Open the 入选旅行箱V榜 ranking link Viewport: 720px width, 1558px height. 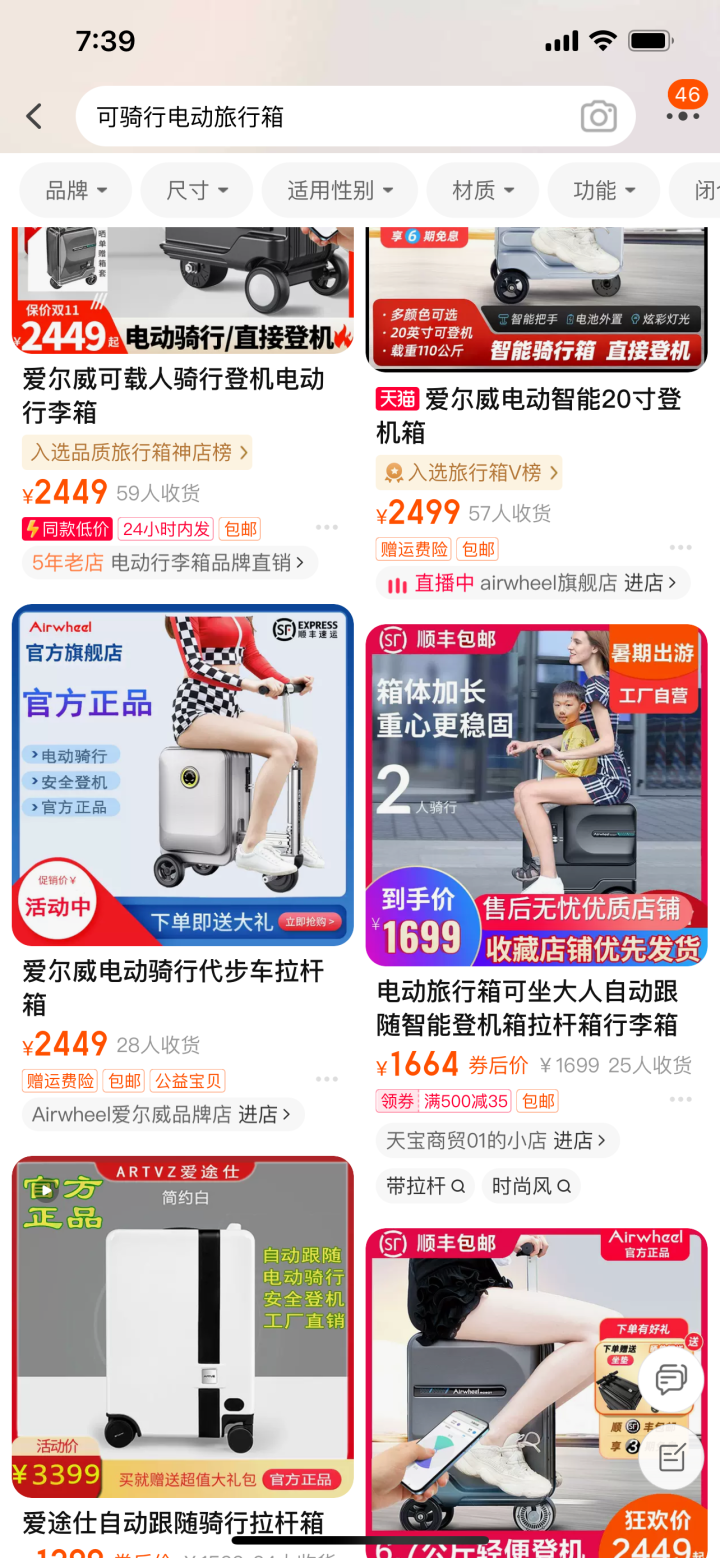click(469, 472)
